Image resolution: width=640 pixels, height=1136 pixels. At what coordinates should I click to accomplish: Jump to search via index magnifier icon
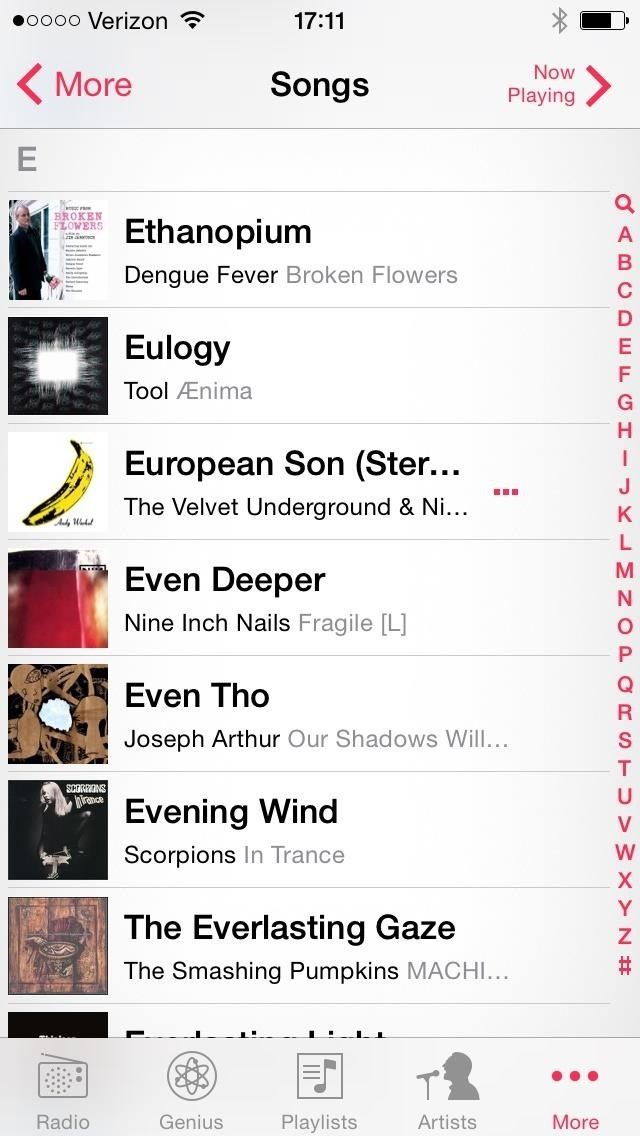(x=624, y=205)
